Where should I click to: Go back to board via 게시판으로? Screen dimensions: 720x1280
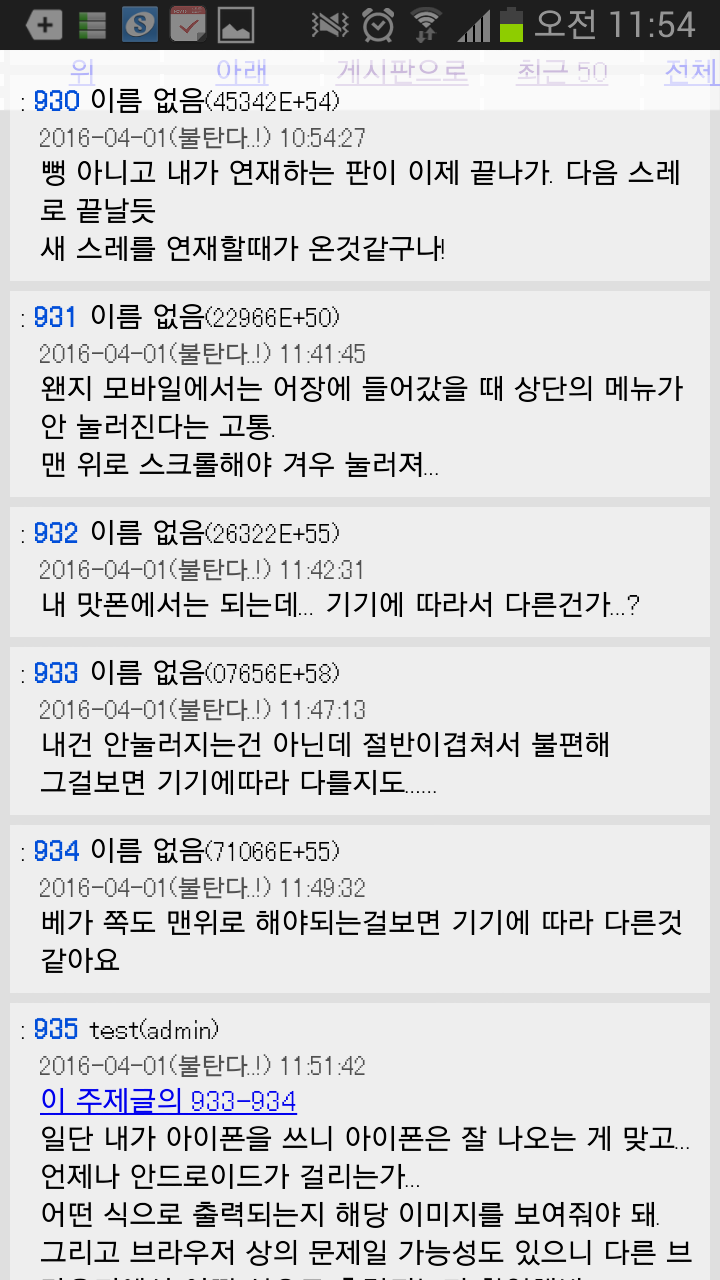pos(402,72)
